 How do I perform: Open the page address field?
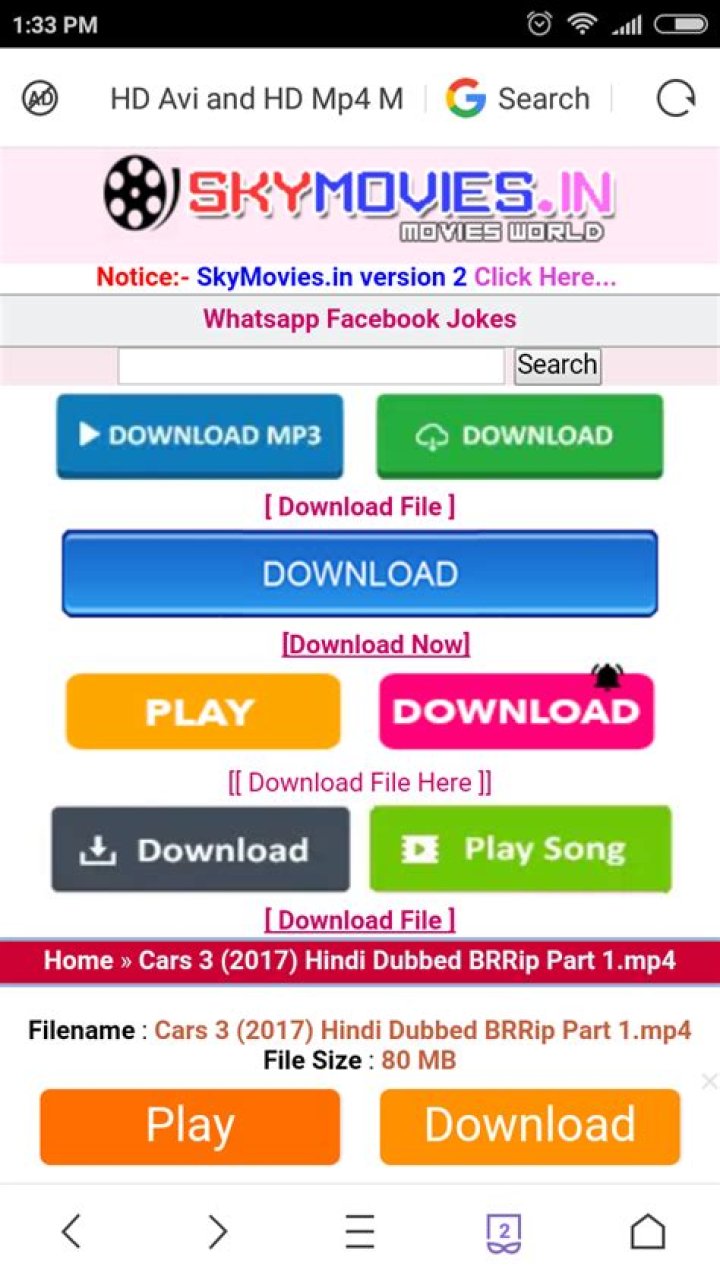[257, 99]
